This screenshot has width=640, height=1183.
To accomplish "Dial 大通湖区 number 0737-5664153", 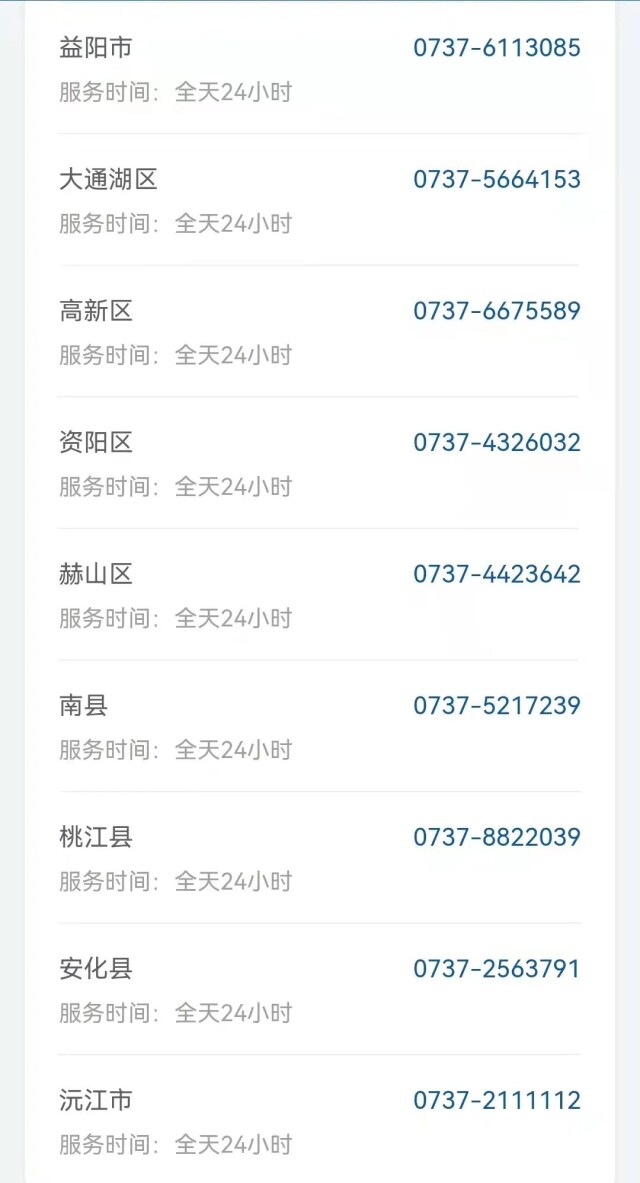I will pos(497,180).
